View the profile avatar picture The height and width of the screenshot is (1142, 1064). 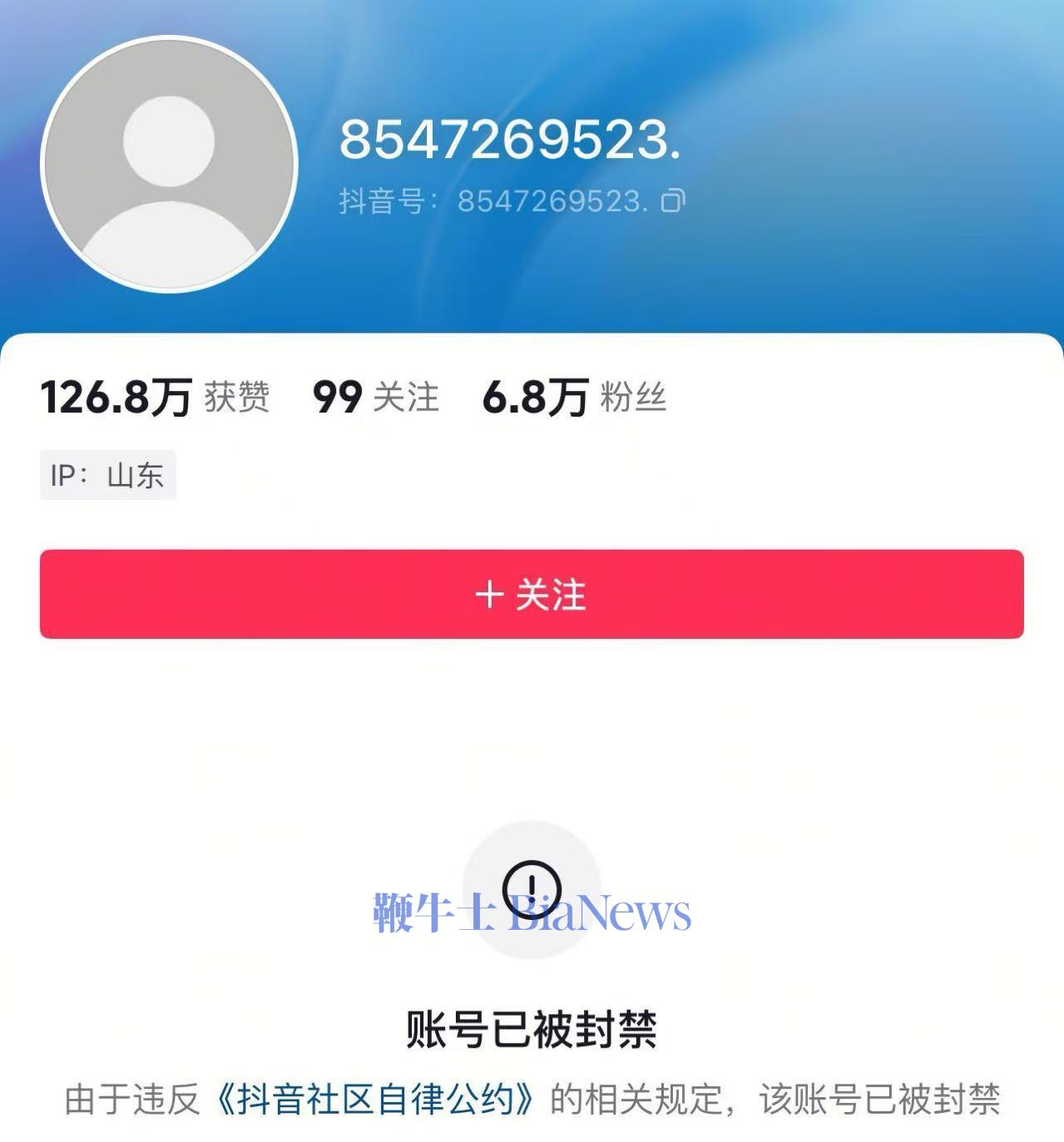[x=169, y=164]
